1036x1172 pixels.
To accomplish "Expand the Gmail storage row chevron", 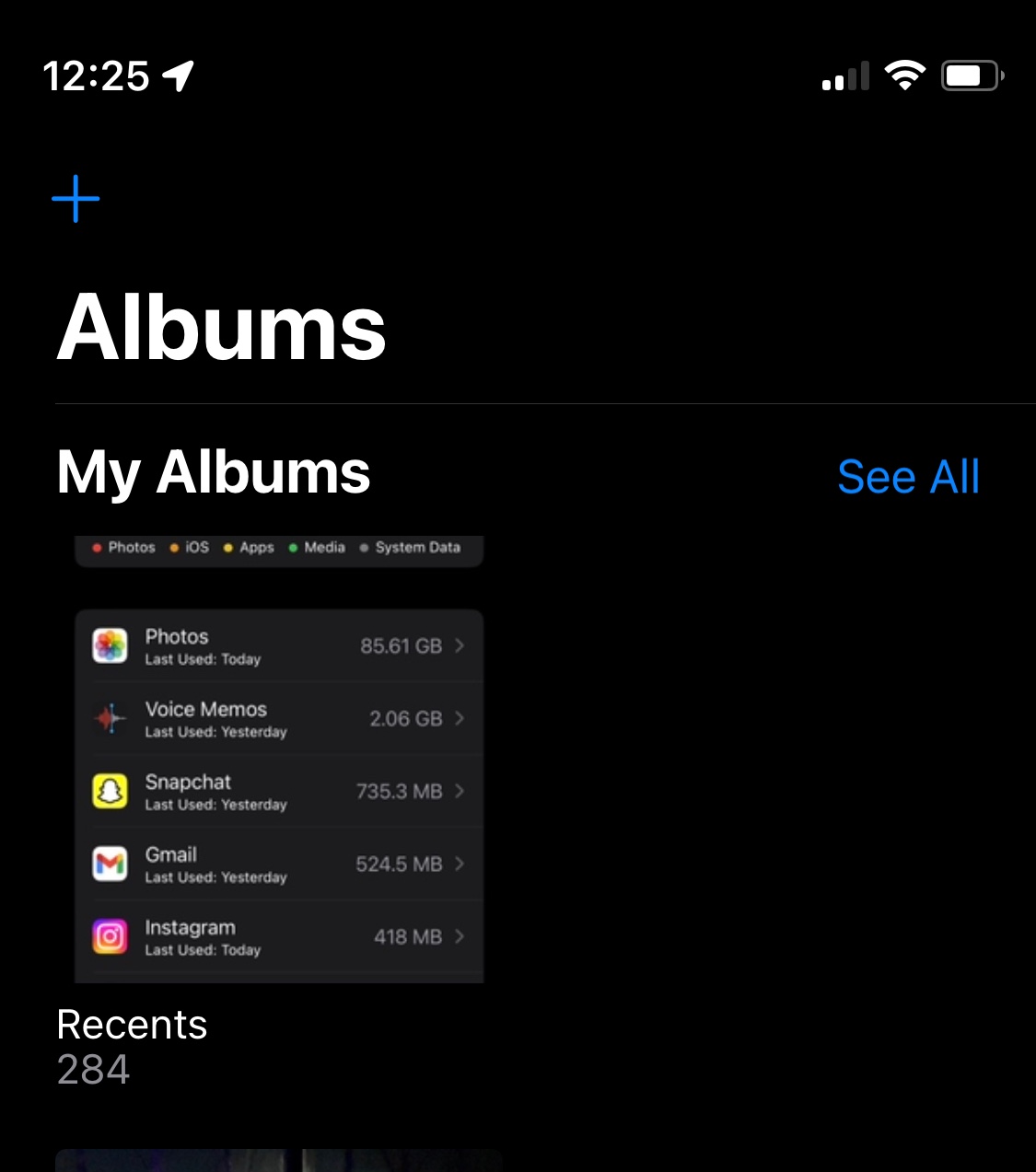I will (x=460, y=864).
